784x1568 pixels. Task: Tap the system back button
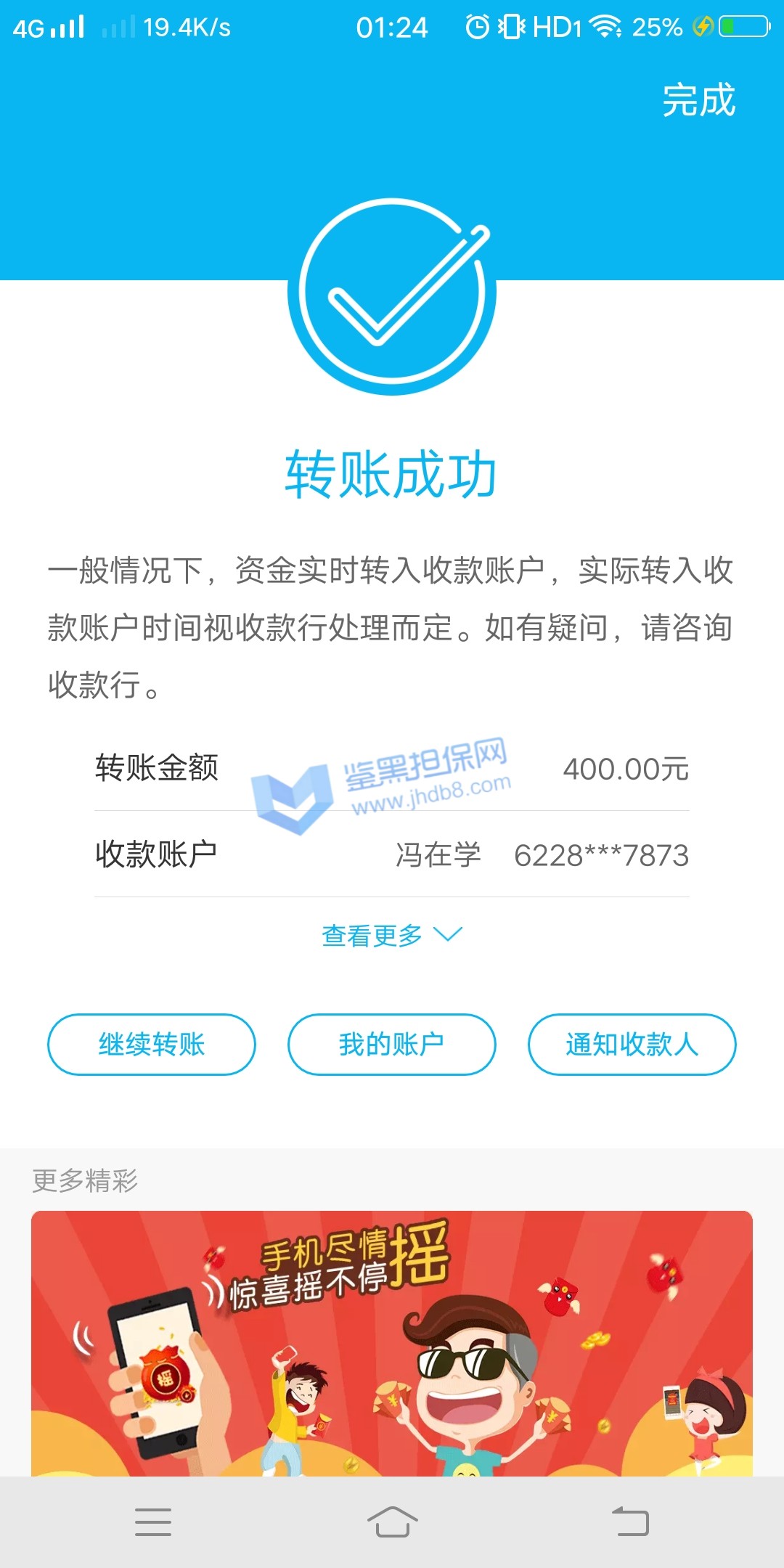coord(630,1522)
